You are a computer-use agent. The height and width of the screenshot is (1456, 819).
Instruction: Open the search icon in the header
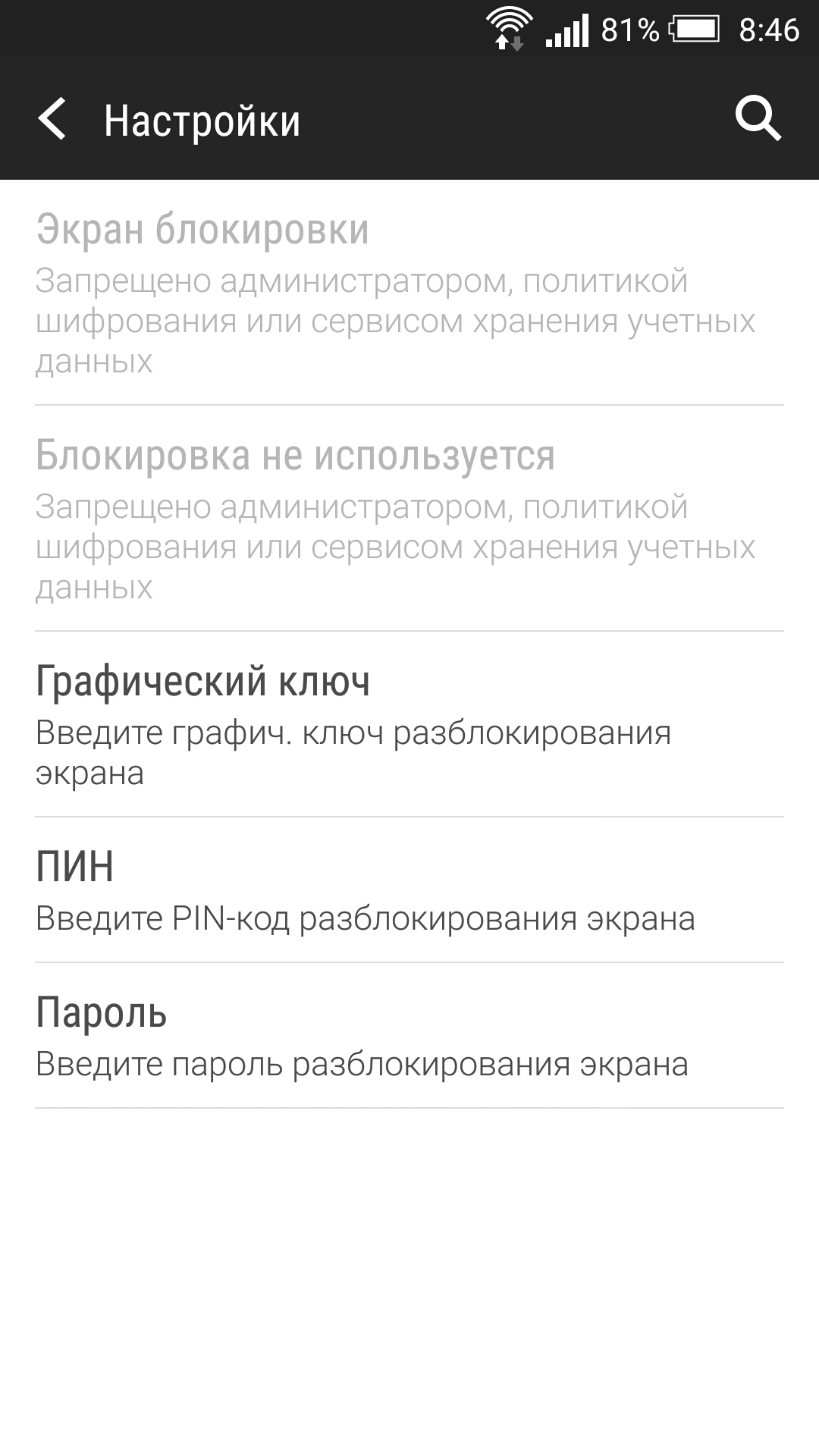pyautogui.click(x=758, y=119)
